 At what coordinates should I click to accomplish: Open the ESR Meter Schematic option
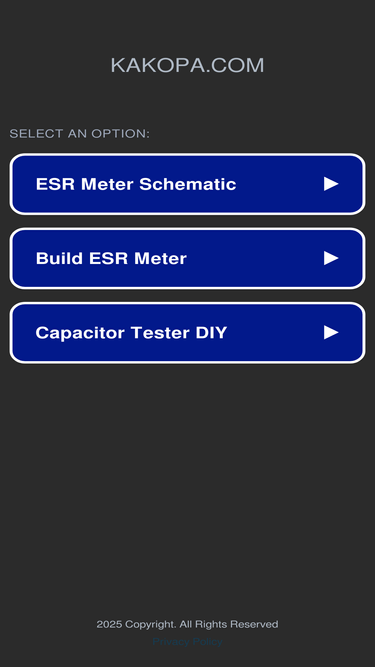[x=187, y=184]
